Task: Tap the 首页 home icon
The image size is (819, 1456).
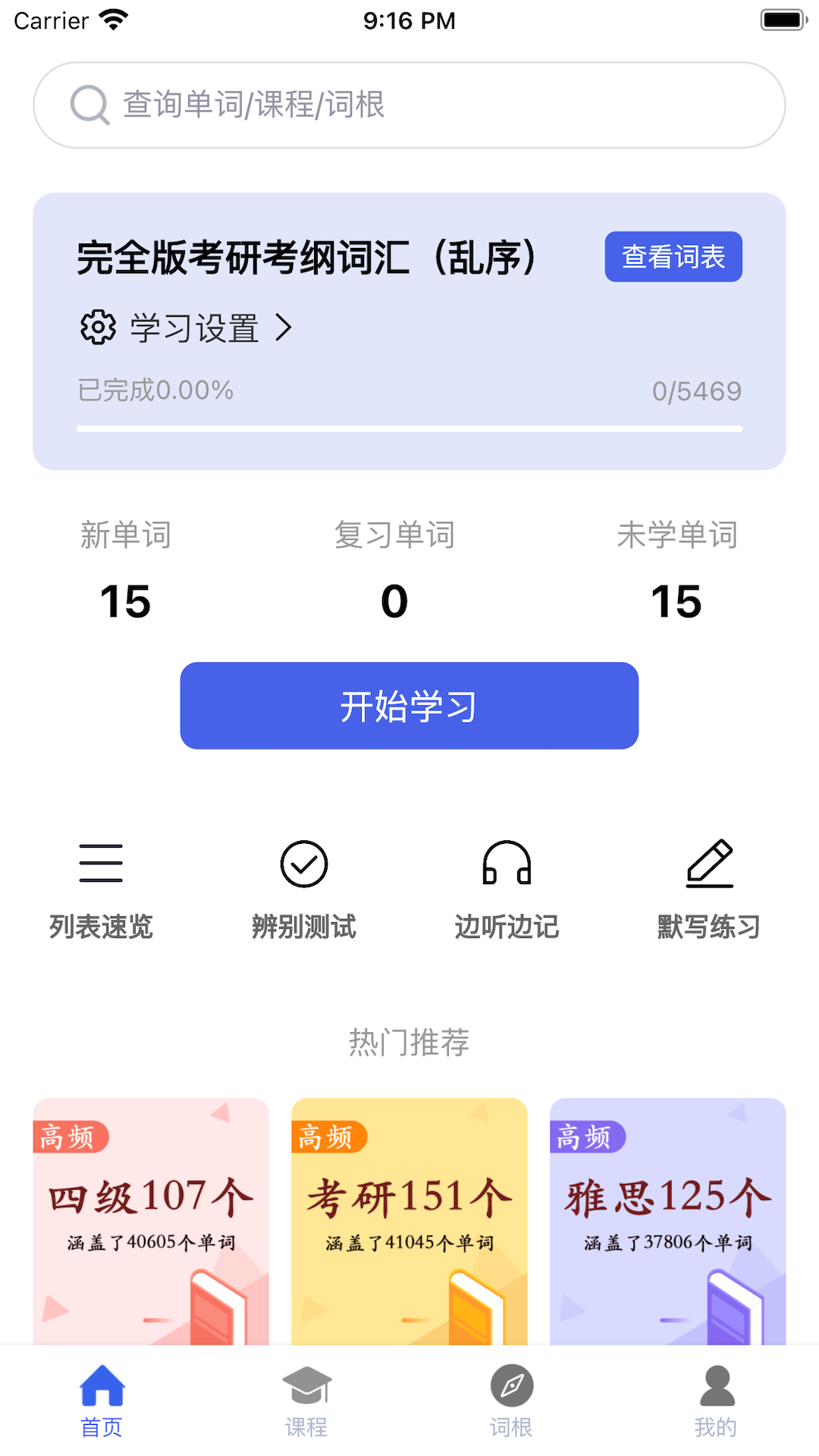Action: coord(102,1399)
